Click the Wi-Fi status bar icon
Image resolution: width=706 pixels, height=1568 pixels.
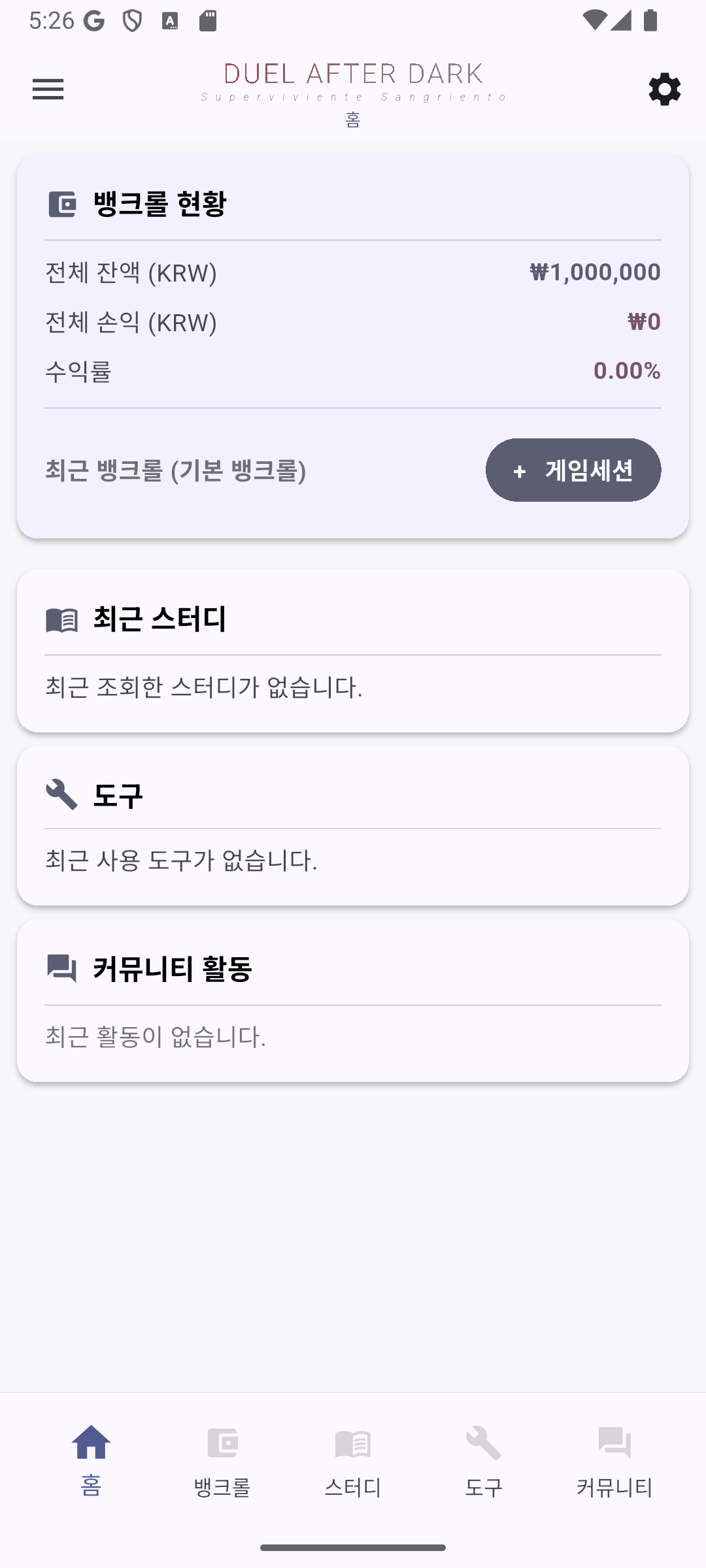click(x=596, y=22)
